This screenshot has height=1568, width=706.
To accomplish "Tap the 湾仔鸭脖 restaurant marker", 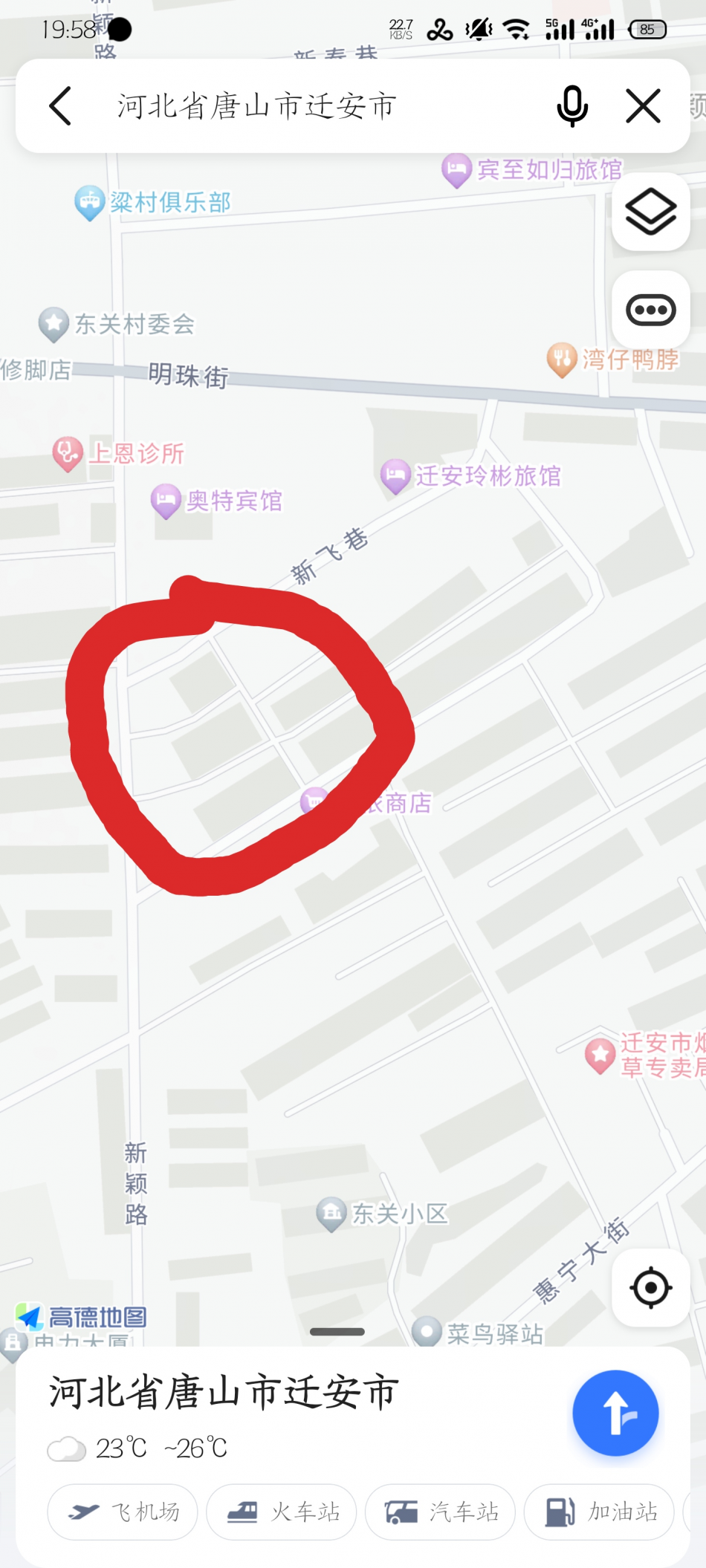I will [563, 360].
